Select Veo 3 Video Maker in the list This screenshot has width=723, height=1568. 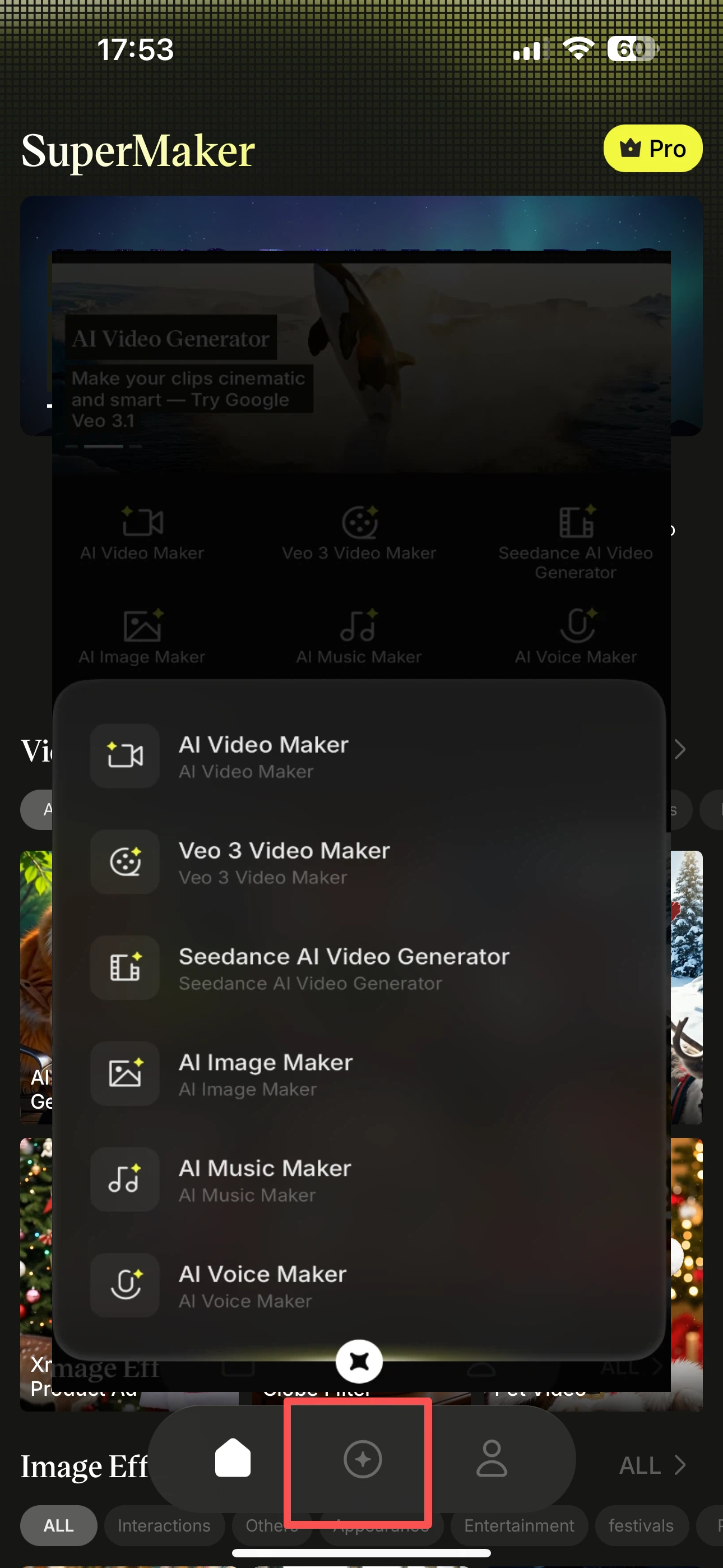(x=359, y=862)
